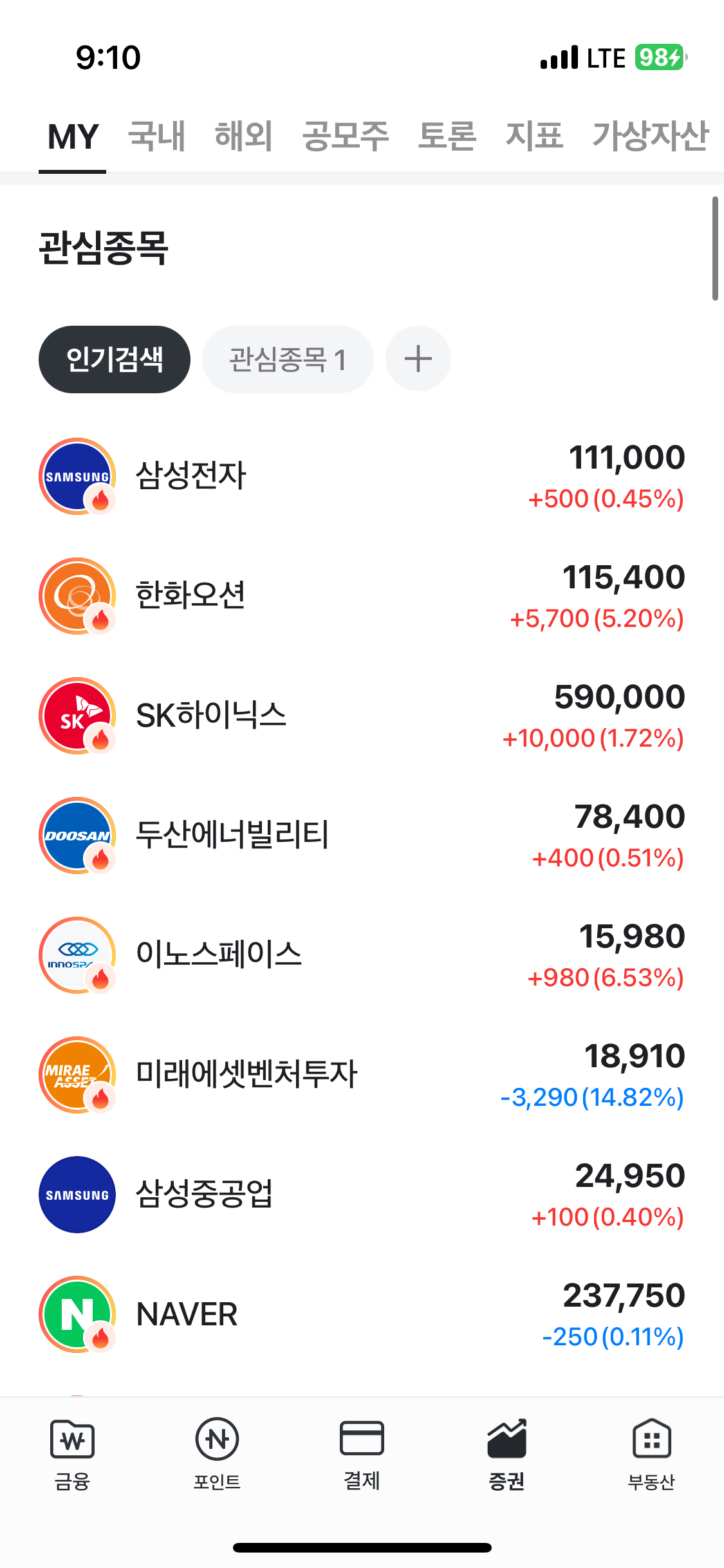Open the NAVER stock row
724x1568 pixels.
tap(360, 1314)
